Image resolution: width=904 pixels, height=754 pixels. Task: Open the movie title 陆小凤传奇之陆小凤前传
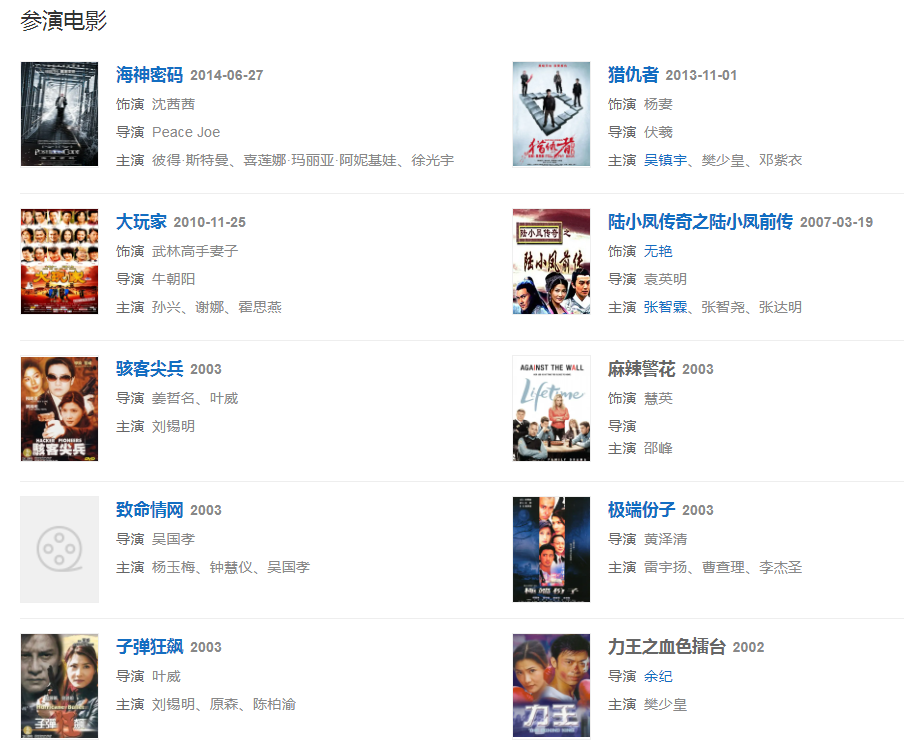700,222
